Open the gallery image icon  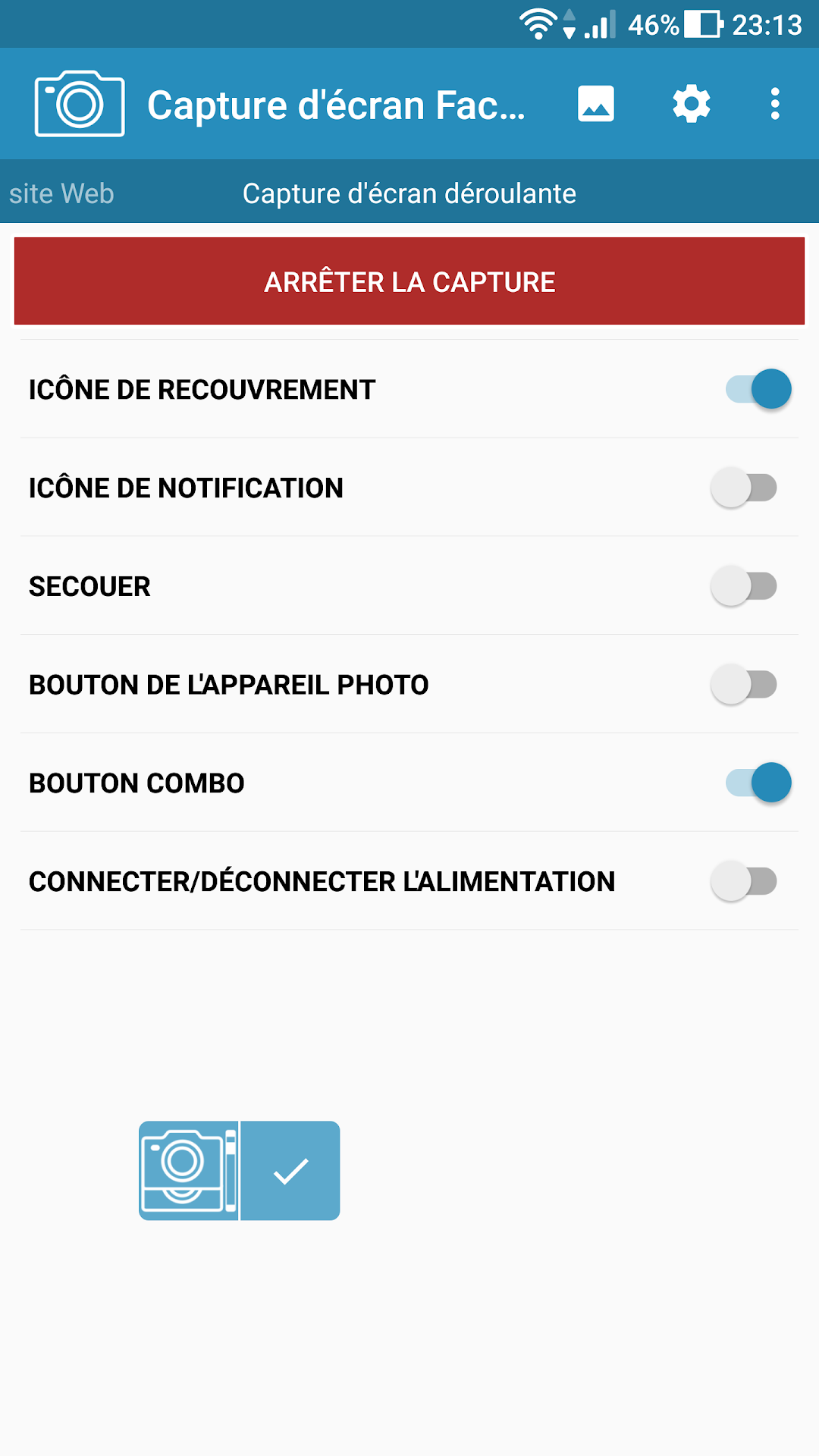[x=596, y=104]
